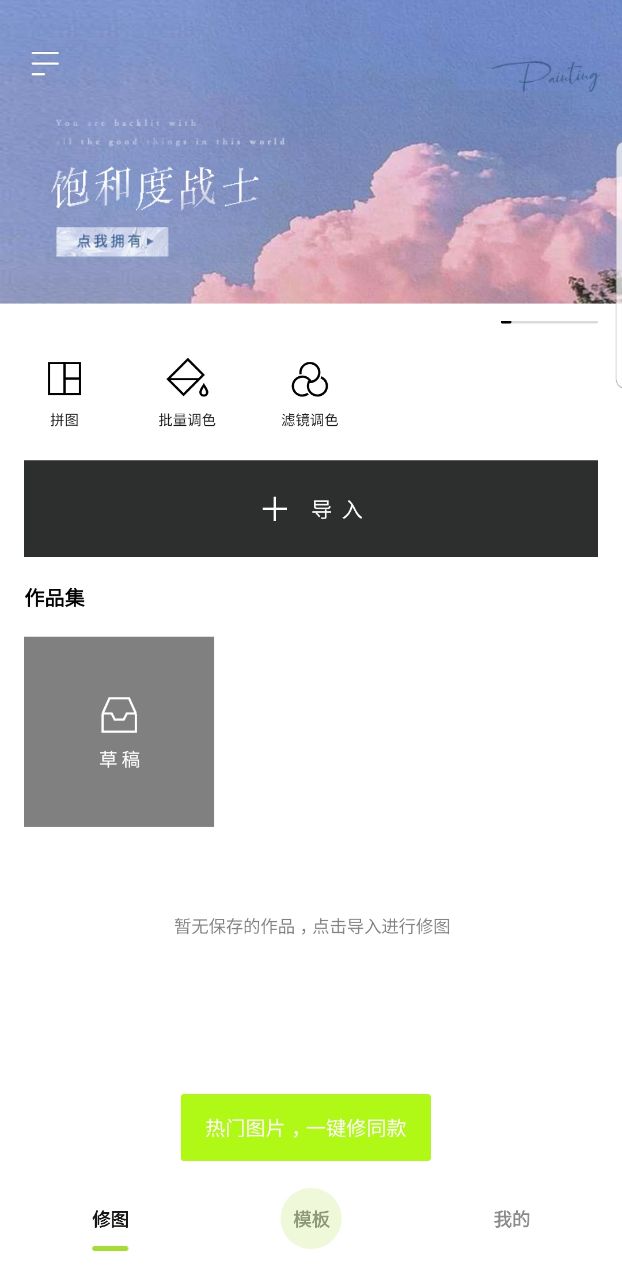Screen dimensions: 622x1279
Task: Open 批量调色 batch color tool
Action: coord(187,393)
